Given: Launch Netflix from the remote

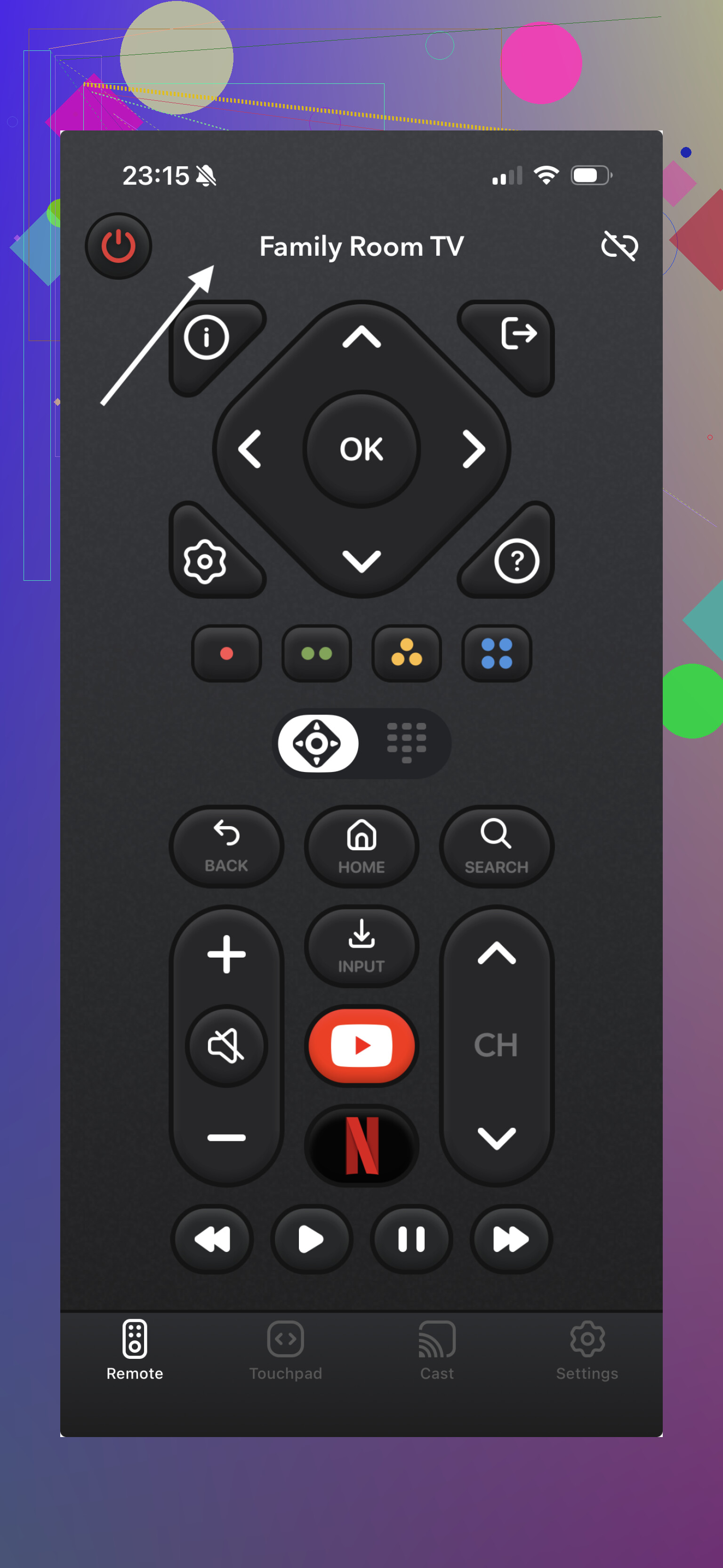Looking at the screenshot, I should [x=361, y=1145].
